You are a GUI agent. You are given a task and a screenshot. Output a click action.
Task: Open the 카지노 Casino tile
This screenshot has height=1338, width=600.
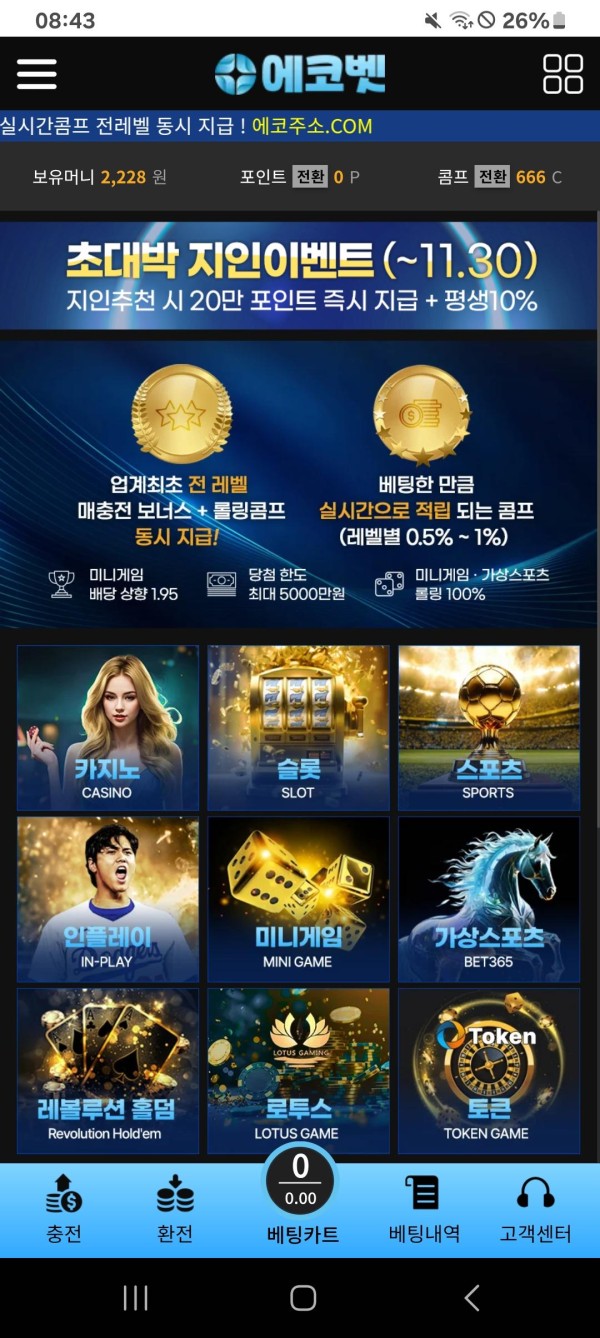[108, 727]
